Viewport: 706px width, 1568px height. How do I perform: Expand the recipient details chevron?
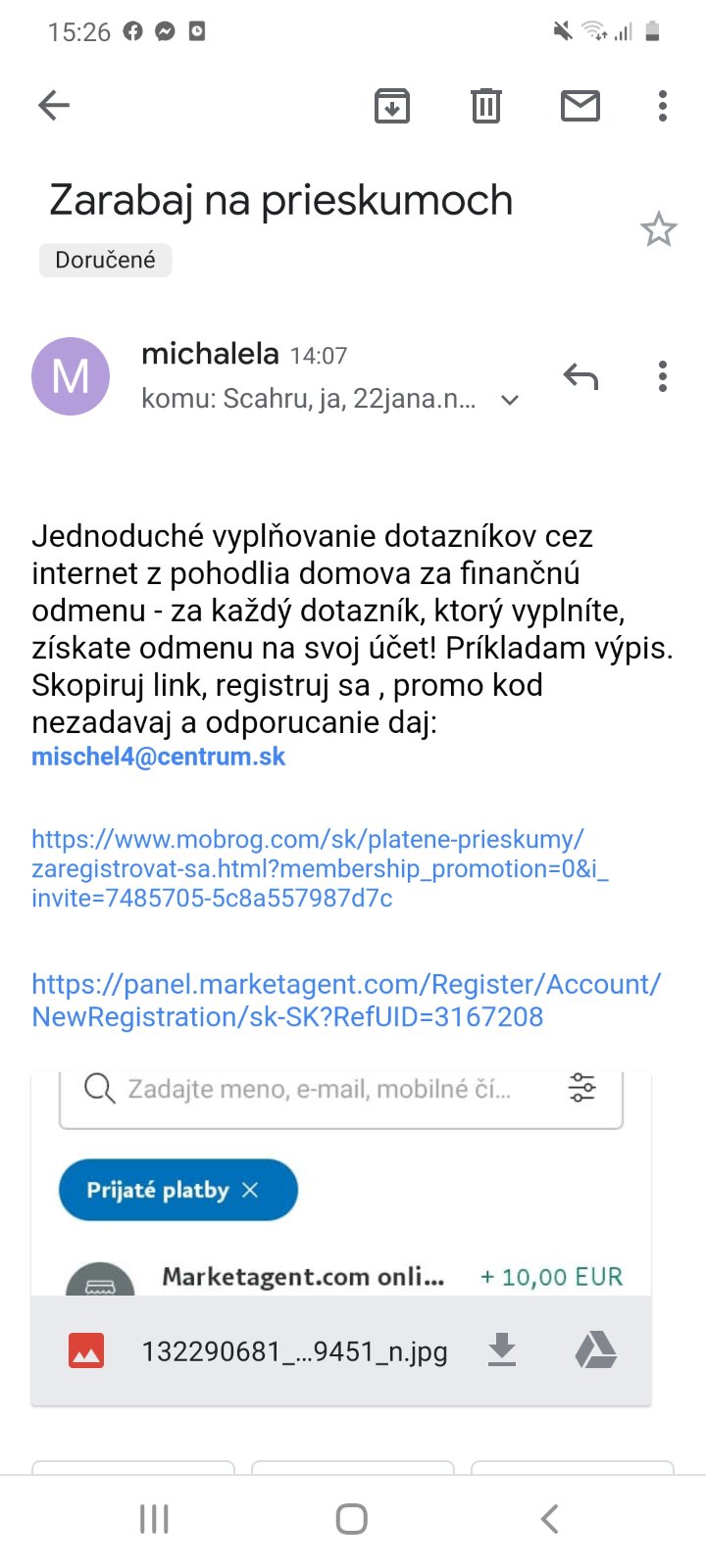[x=509, y=400]
